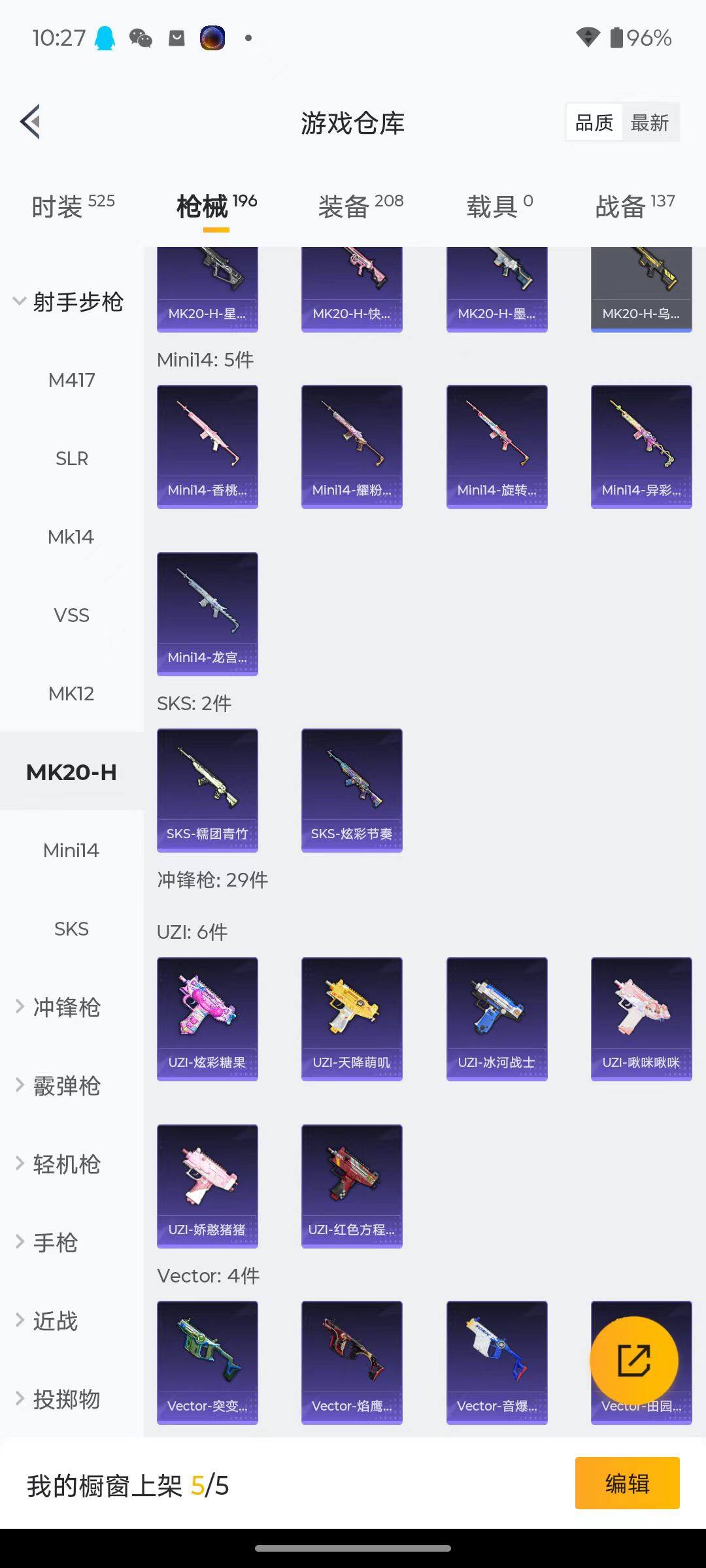Jump to the VSS section
Image resolution: width=706 pixels, height=1568 pixels.
[x=71, y=615]
